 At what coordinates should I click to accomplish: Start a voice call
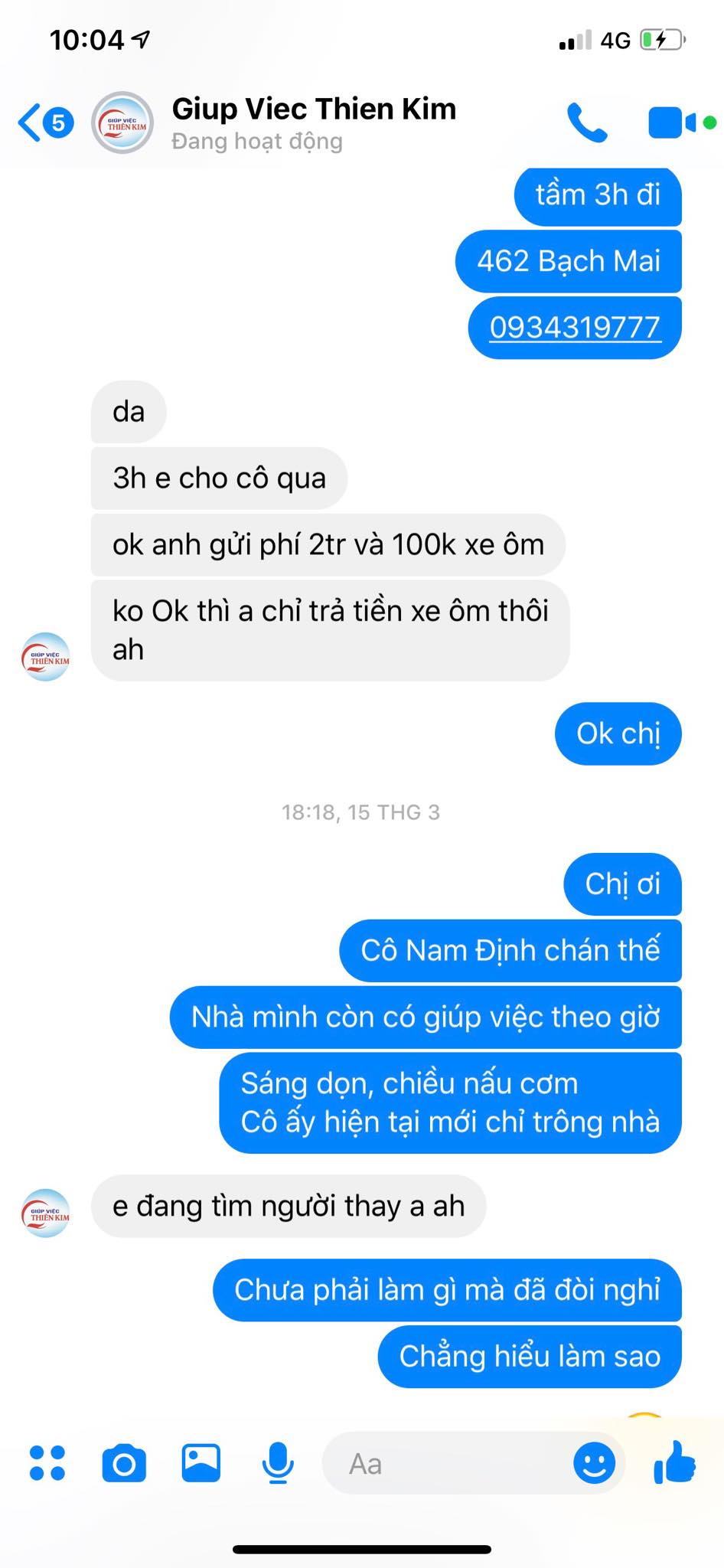[586, 122]
